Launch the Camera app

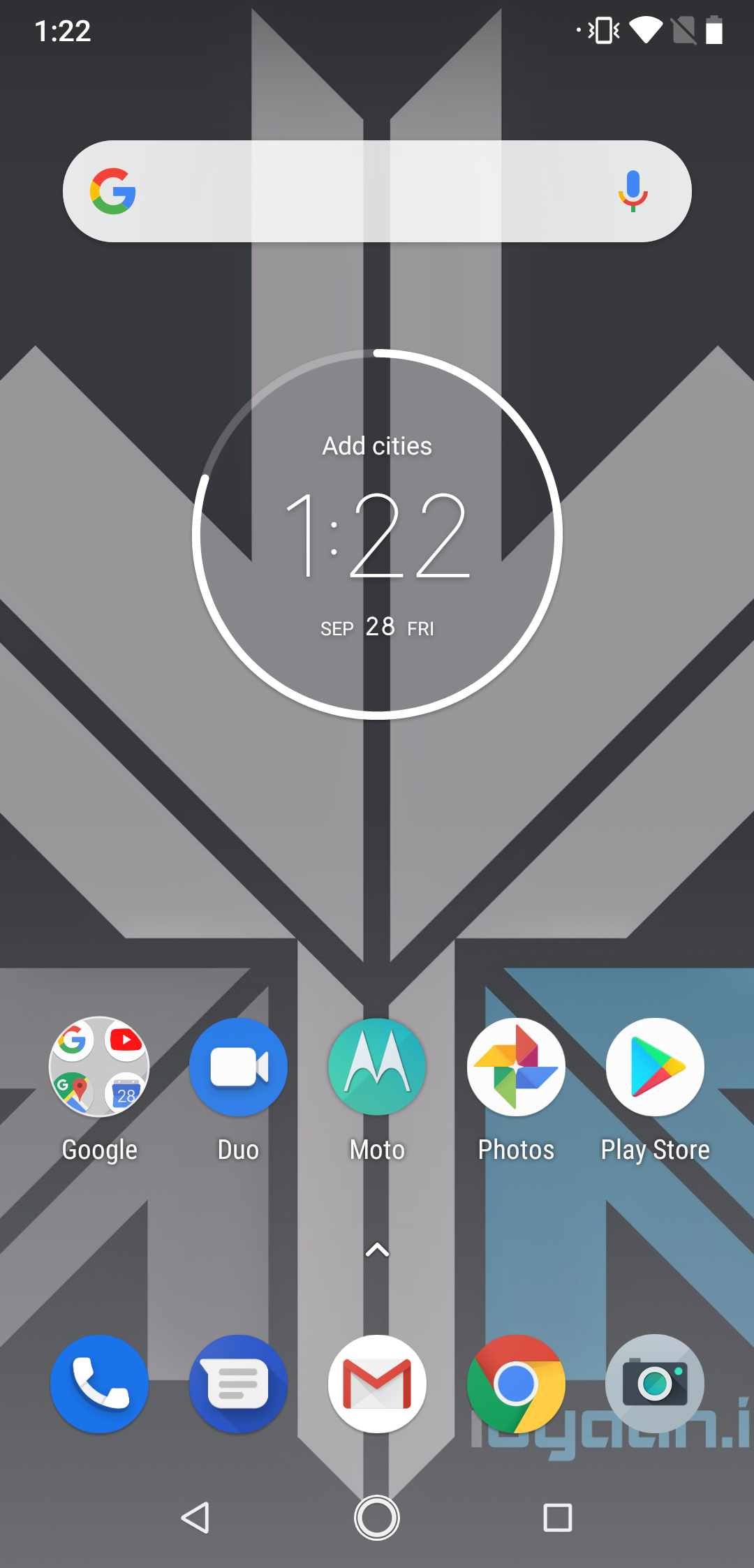point(655,1384)
